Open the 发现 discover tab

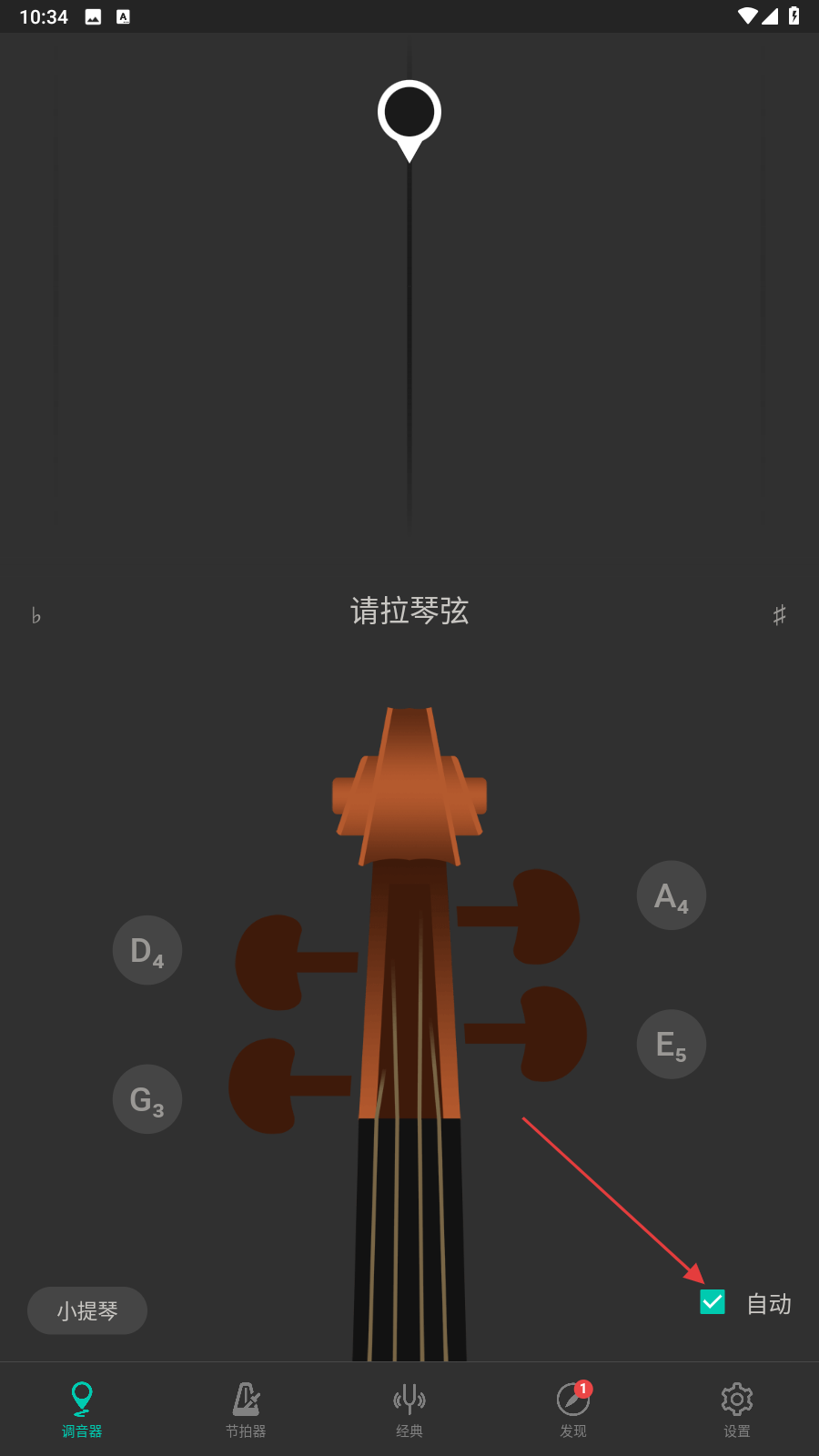(573, 1409)
